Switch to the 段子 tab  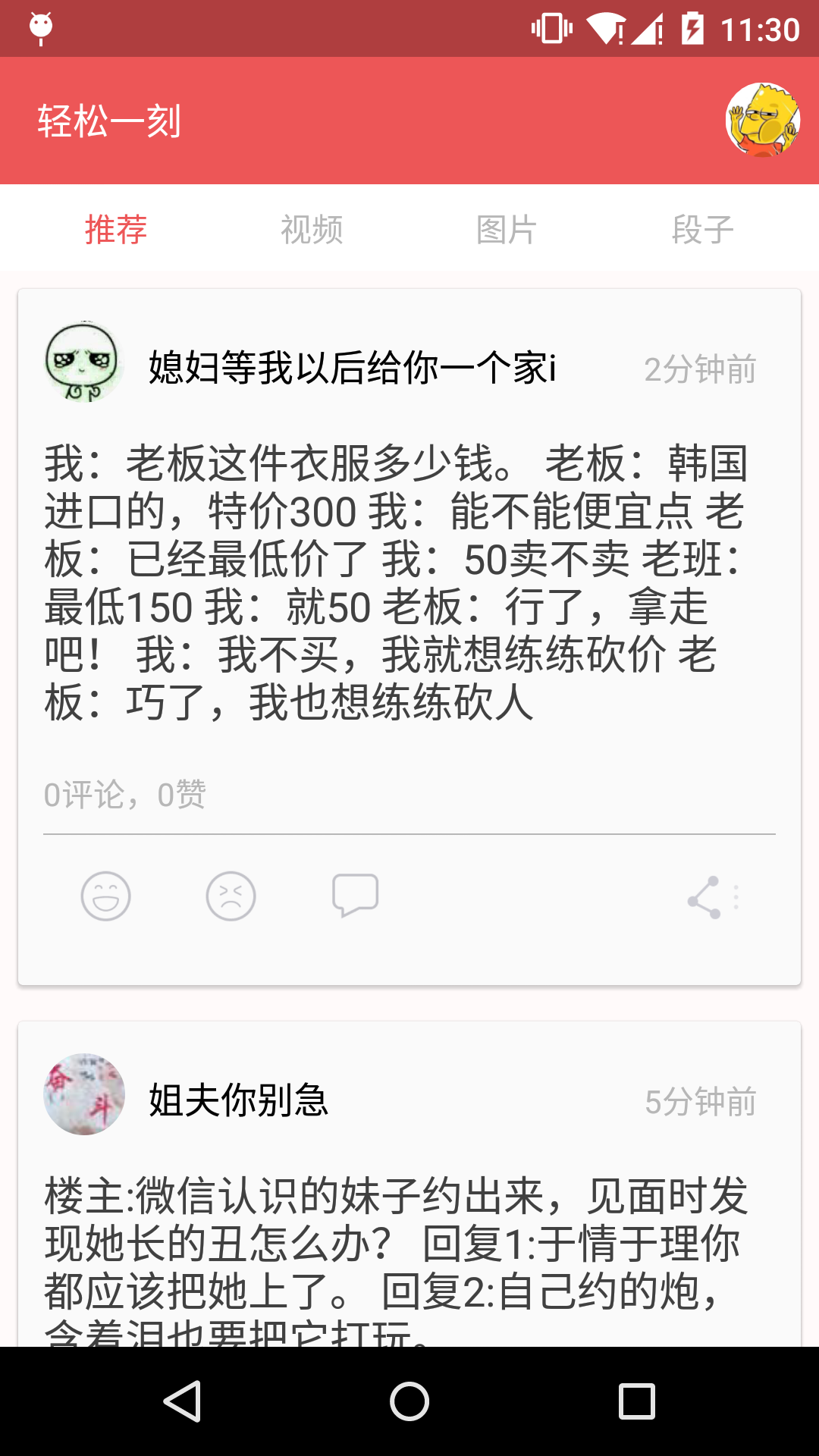[702, 229]
